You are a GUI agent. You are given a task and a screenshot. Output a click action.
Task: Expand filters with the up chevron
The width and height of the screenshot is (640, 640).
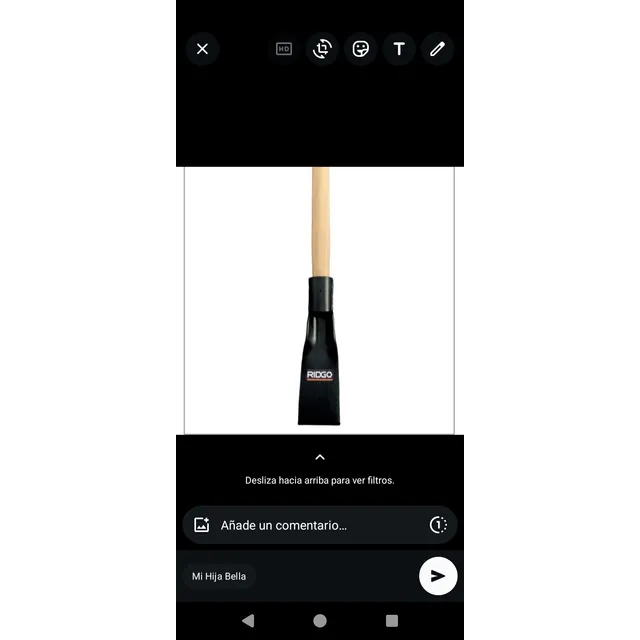(320, 457)
